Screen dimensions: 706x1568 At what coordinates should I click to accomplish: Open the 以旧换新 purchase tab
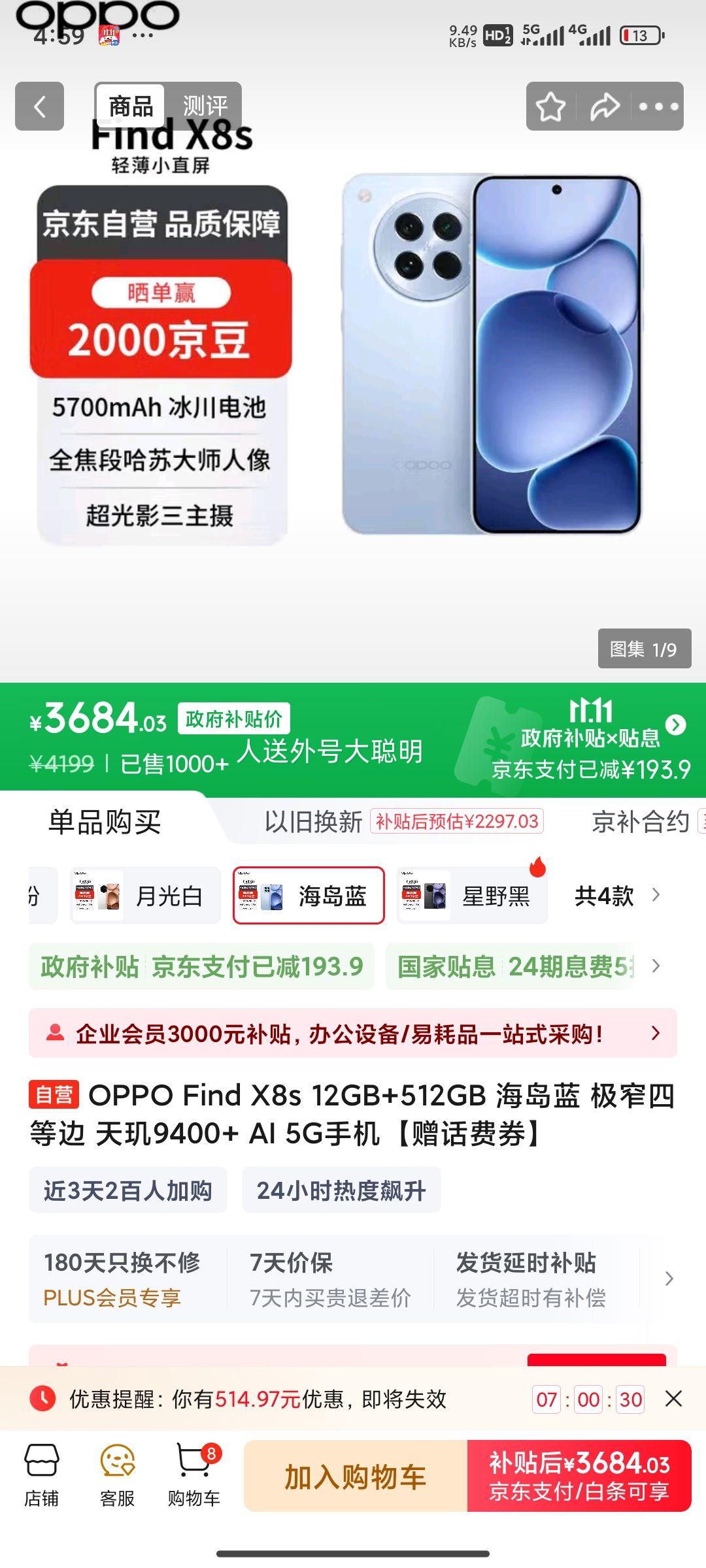click(x=314, y=822)
